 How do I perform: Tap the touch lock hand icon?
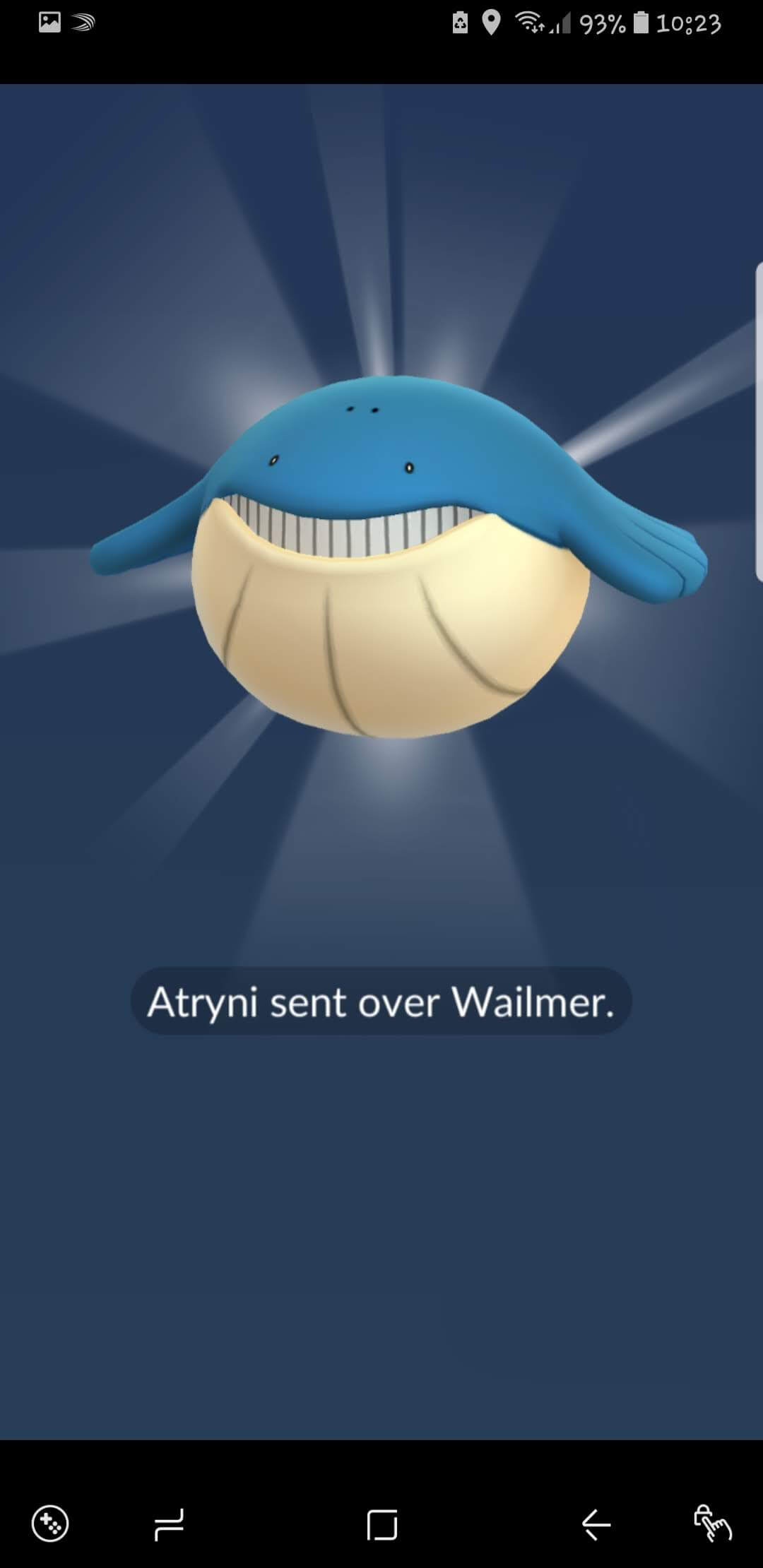coord(713,1523)
